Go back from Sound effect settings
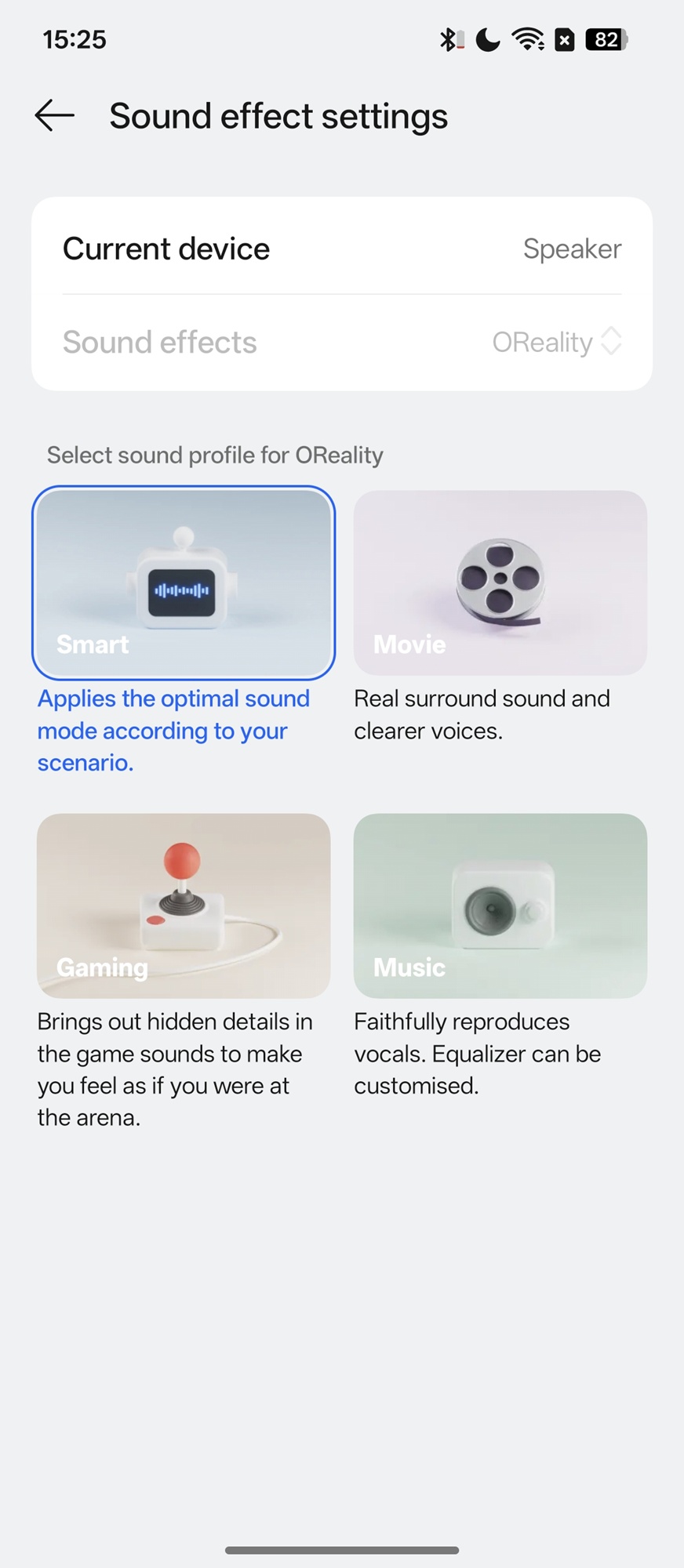The width and height of the screenshot is (684, 1568). pyautogui.click(x=55, y=116)
